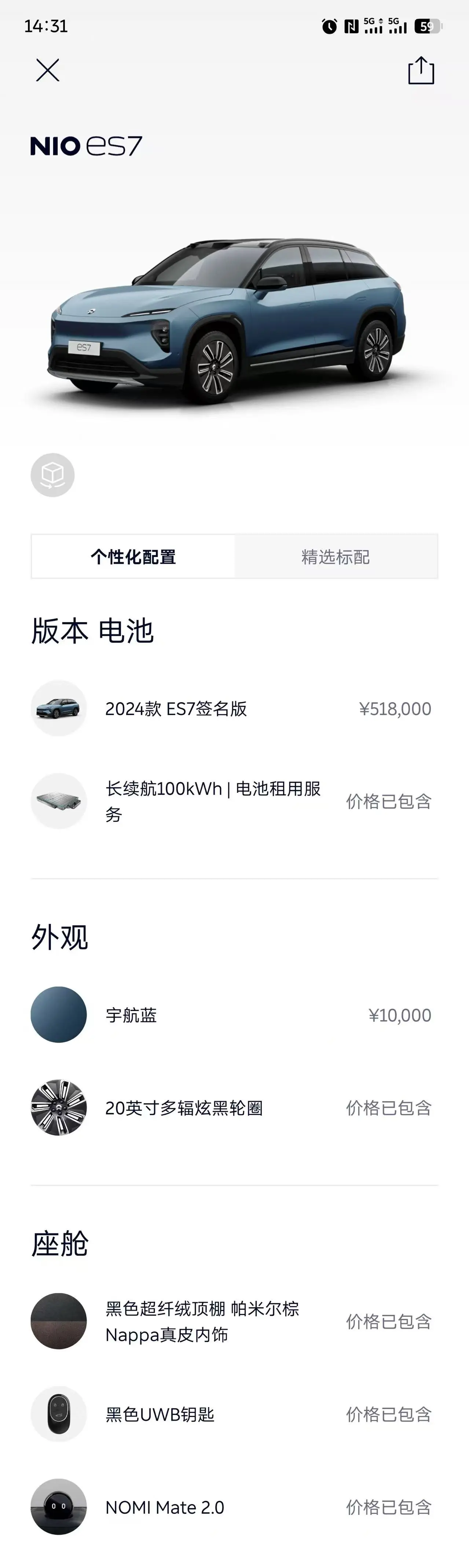Switch to the 精选标配 tab
Screen dimensions: 469x1568
coord(336,556)
